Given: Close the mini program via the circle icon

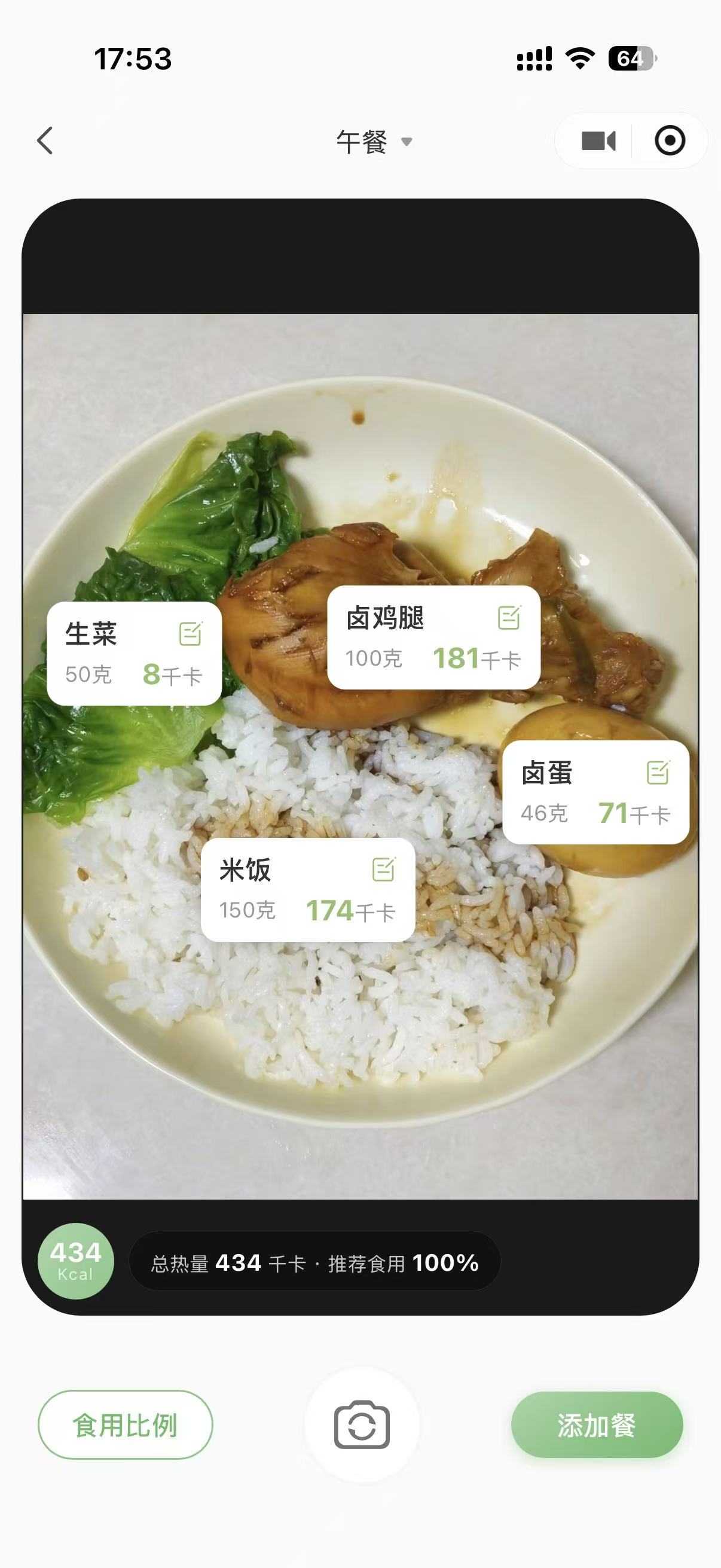Looking at the screenshot, I should [x=669, y=141].
